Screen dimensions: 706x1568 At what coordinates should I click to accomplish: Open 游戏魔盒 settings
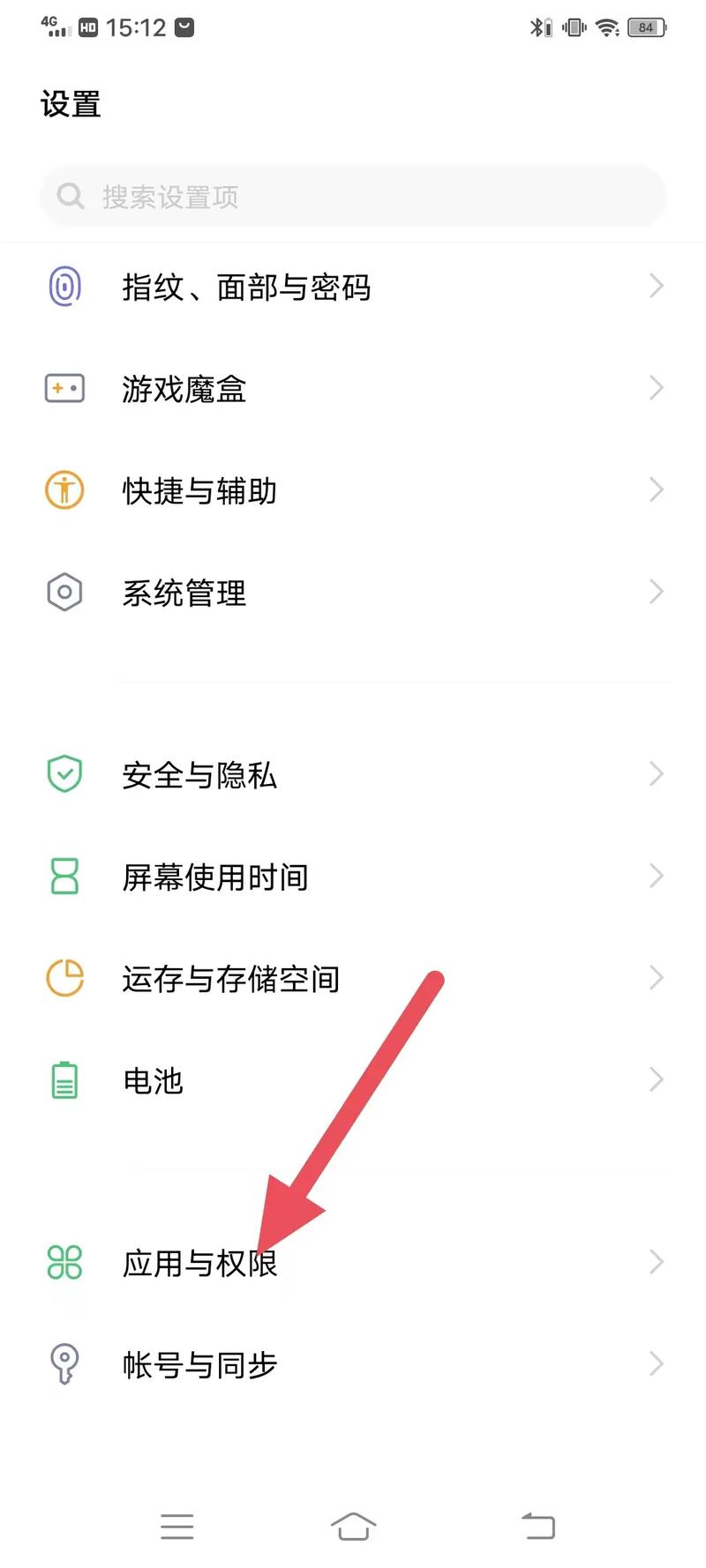(x=353, y=388)
